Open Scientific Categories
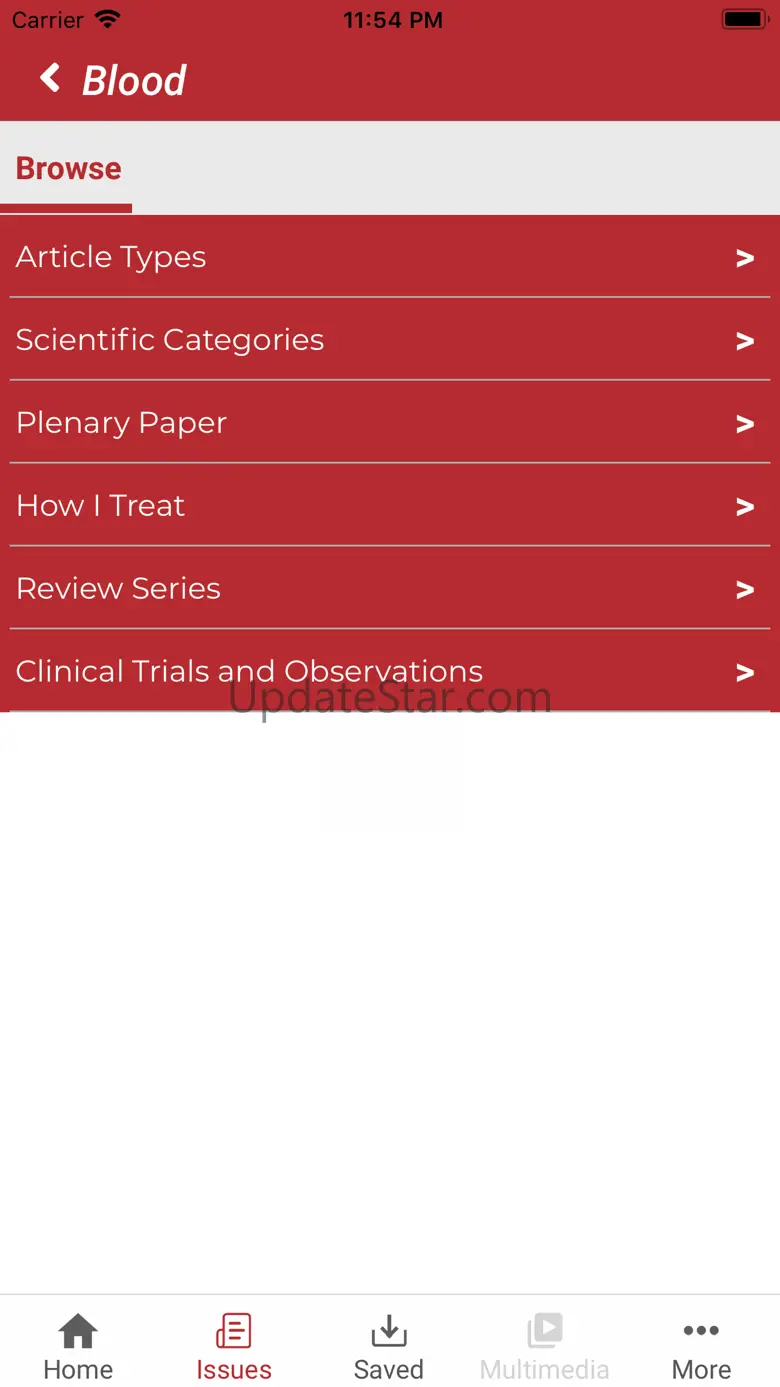The image size is (780, 1387). [390, 340]
